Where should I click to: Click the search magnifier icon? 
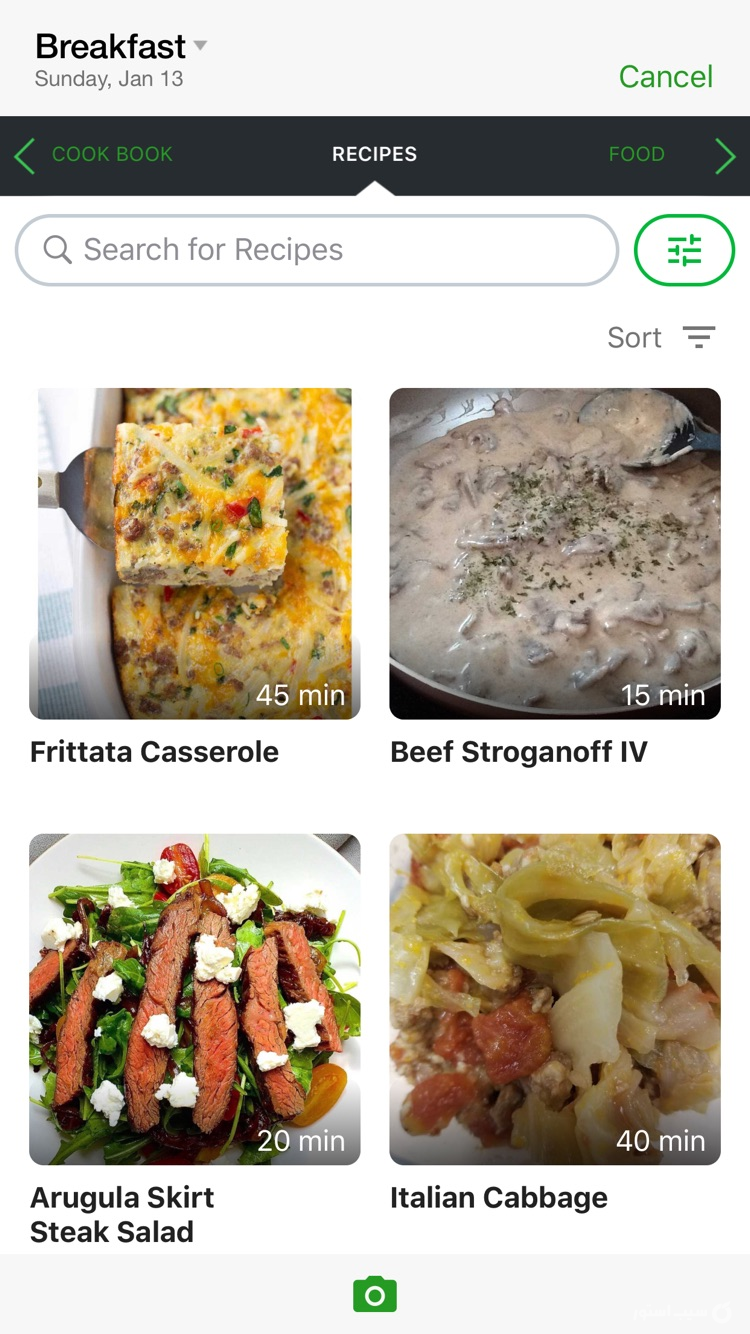(x=56, y=250)
